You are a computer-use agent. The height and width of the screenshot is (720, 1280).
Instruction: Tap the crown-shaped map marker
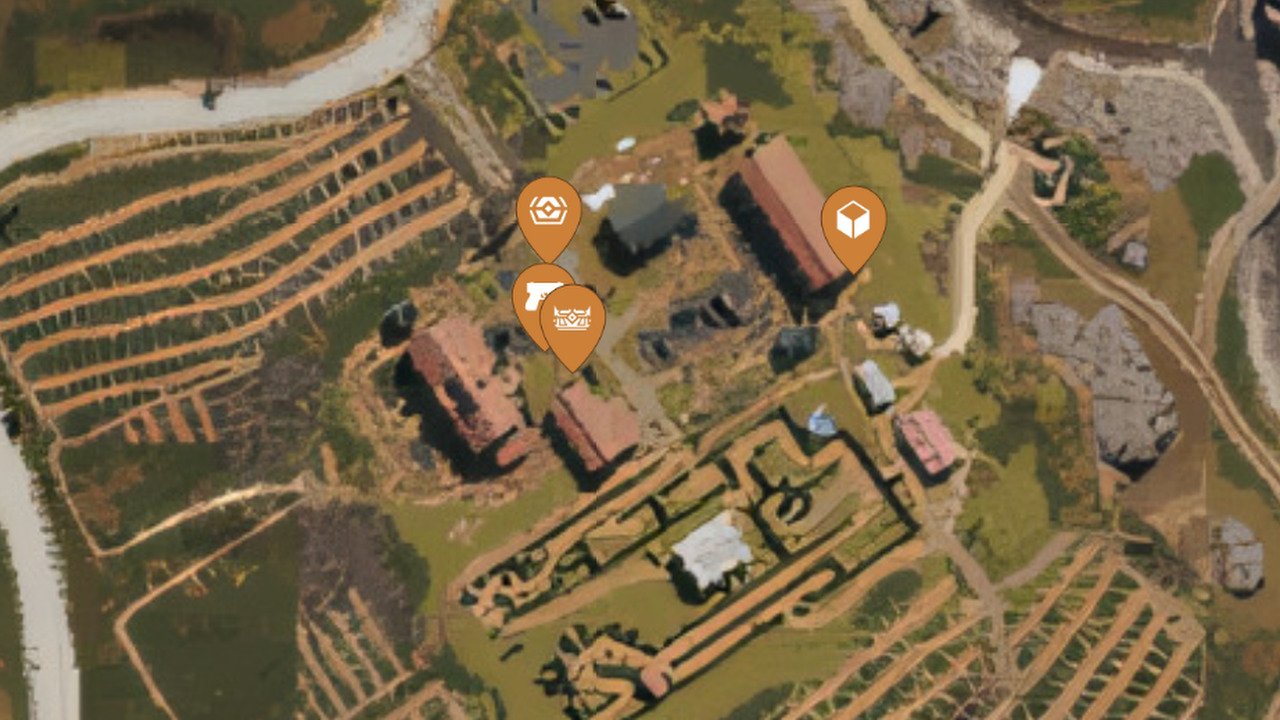coord(573,321)
